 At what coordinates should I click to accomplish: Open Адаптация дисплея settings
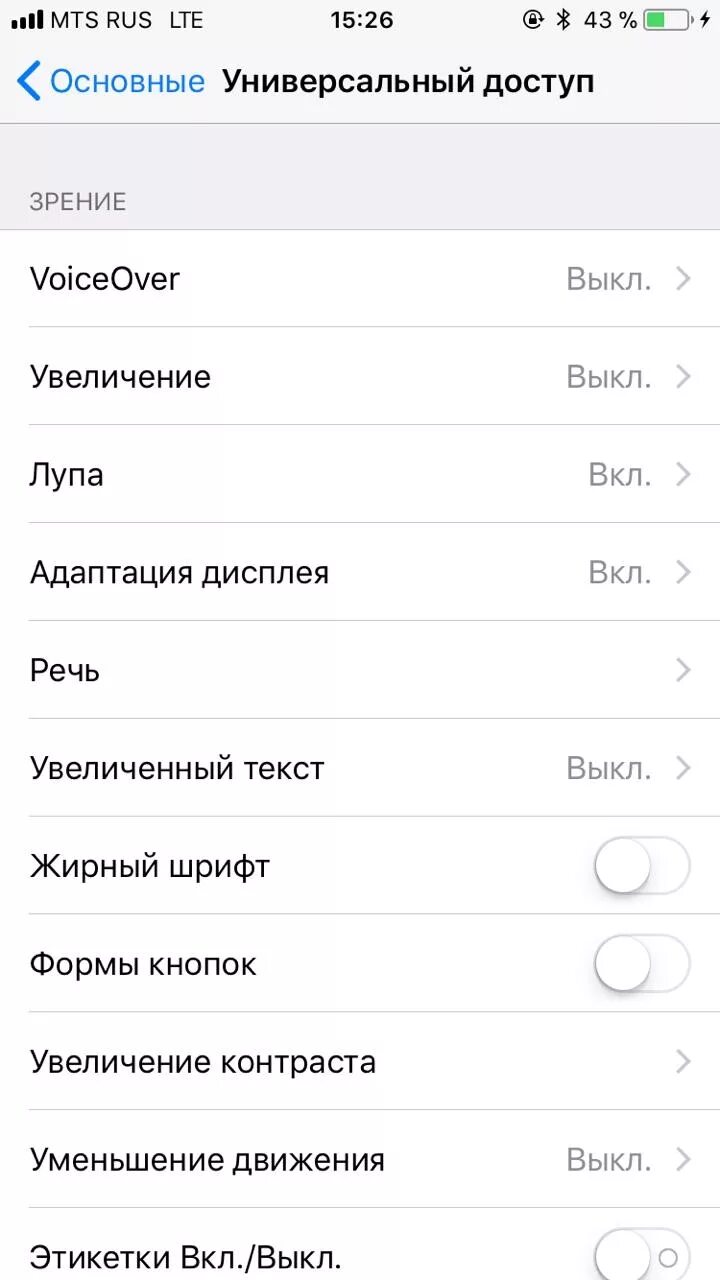(x=360, y=572)
